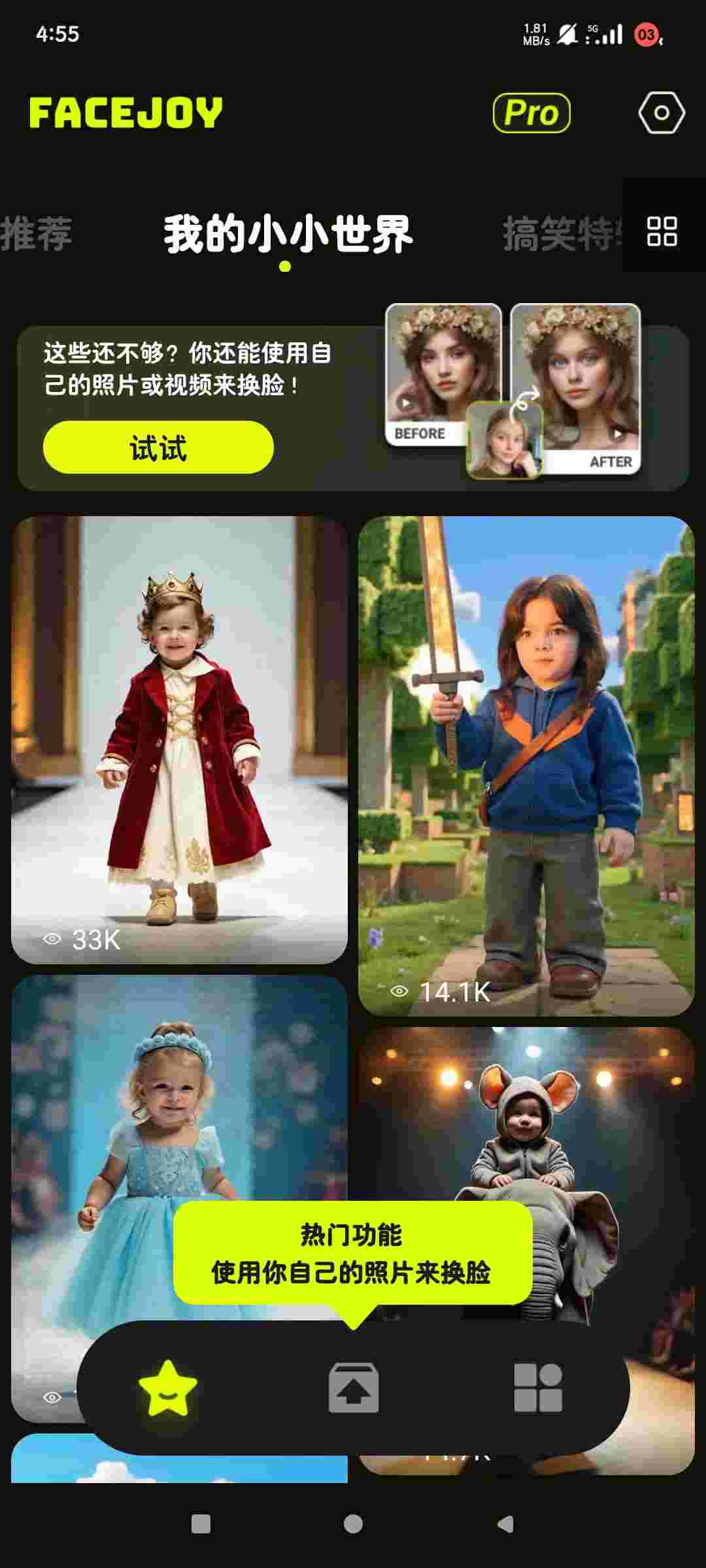This screenshot has height=1568, width=706.
Task: Open the hexagon settings icon
Action: pyautogui.click(x=661, y=113)
